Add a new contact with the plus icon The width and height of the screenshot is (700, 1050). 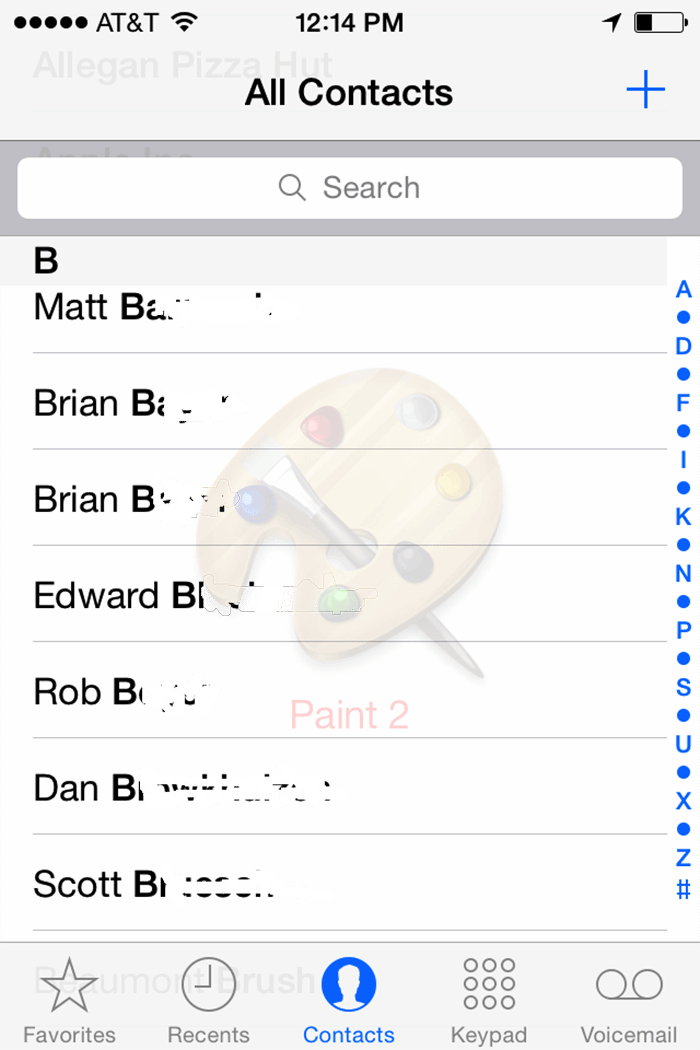[645, 92]
